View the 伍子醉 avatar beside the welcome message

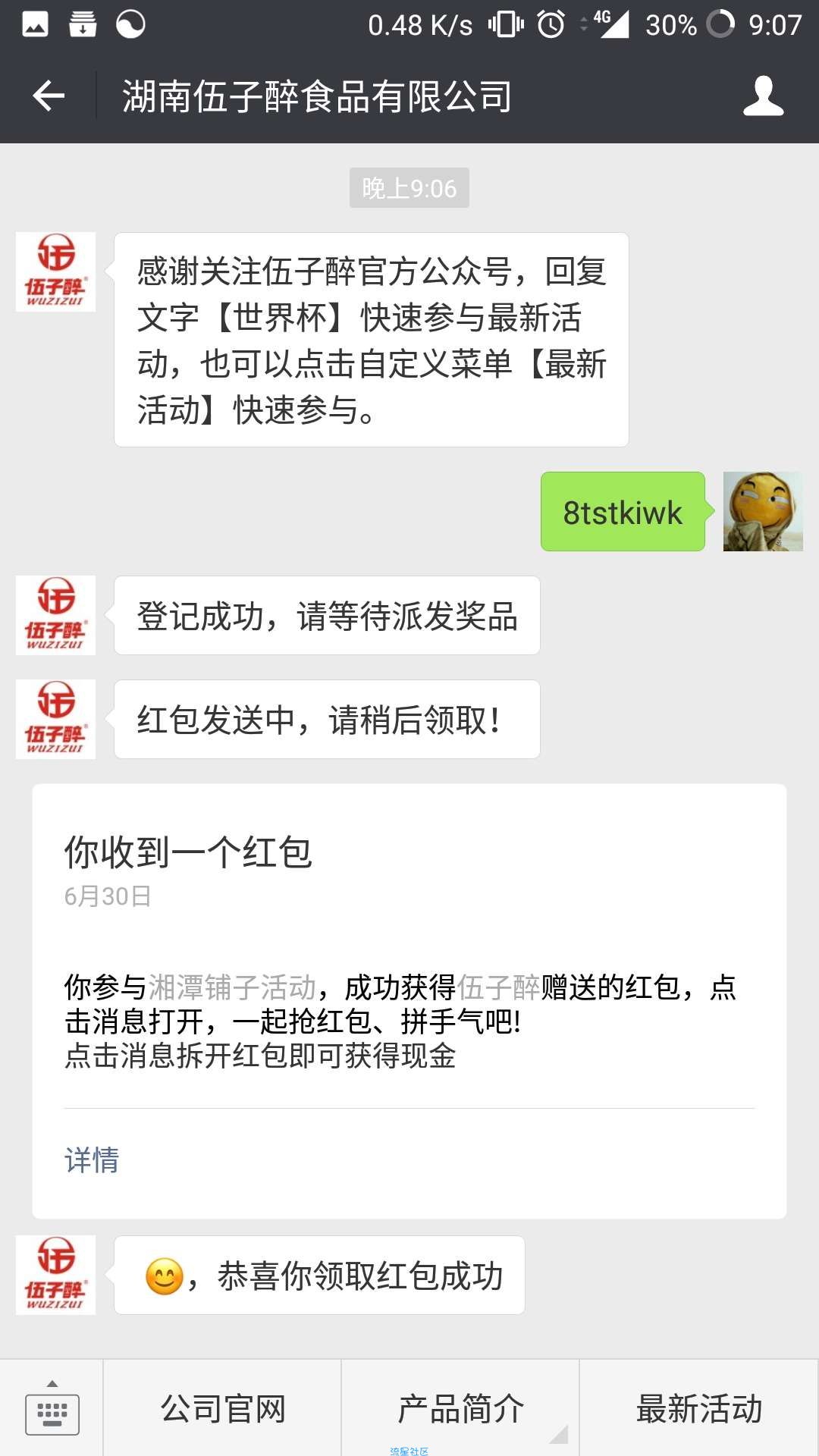pyautogui.click(x=55, y=272)
